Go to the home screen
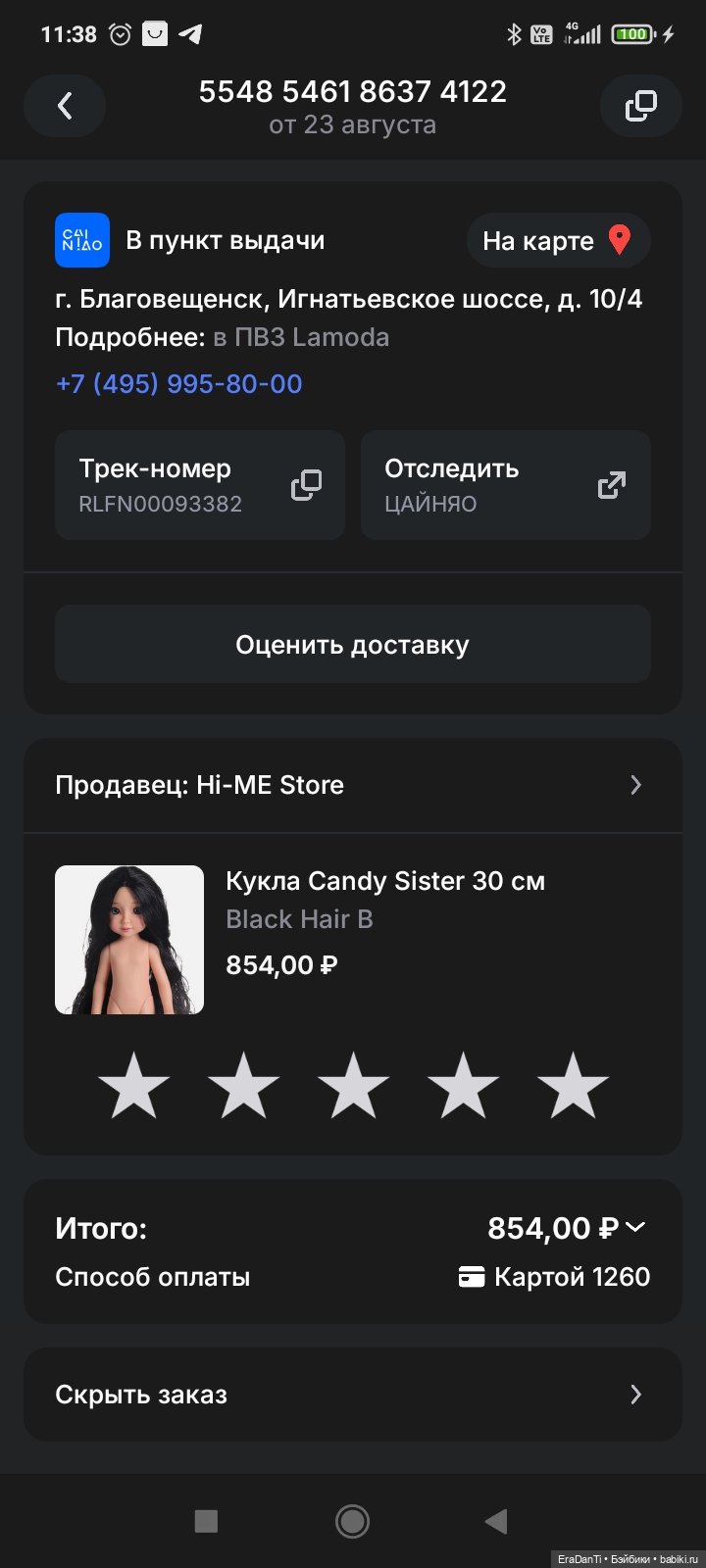The height and width of the screenshot is (1568, 706). [x=352, y=1521]
